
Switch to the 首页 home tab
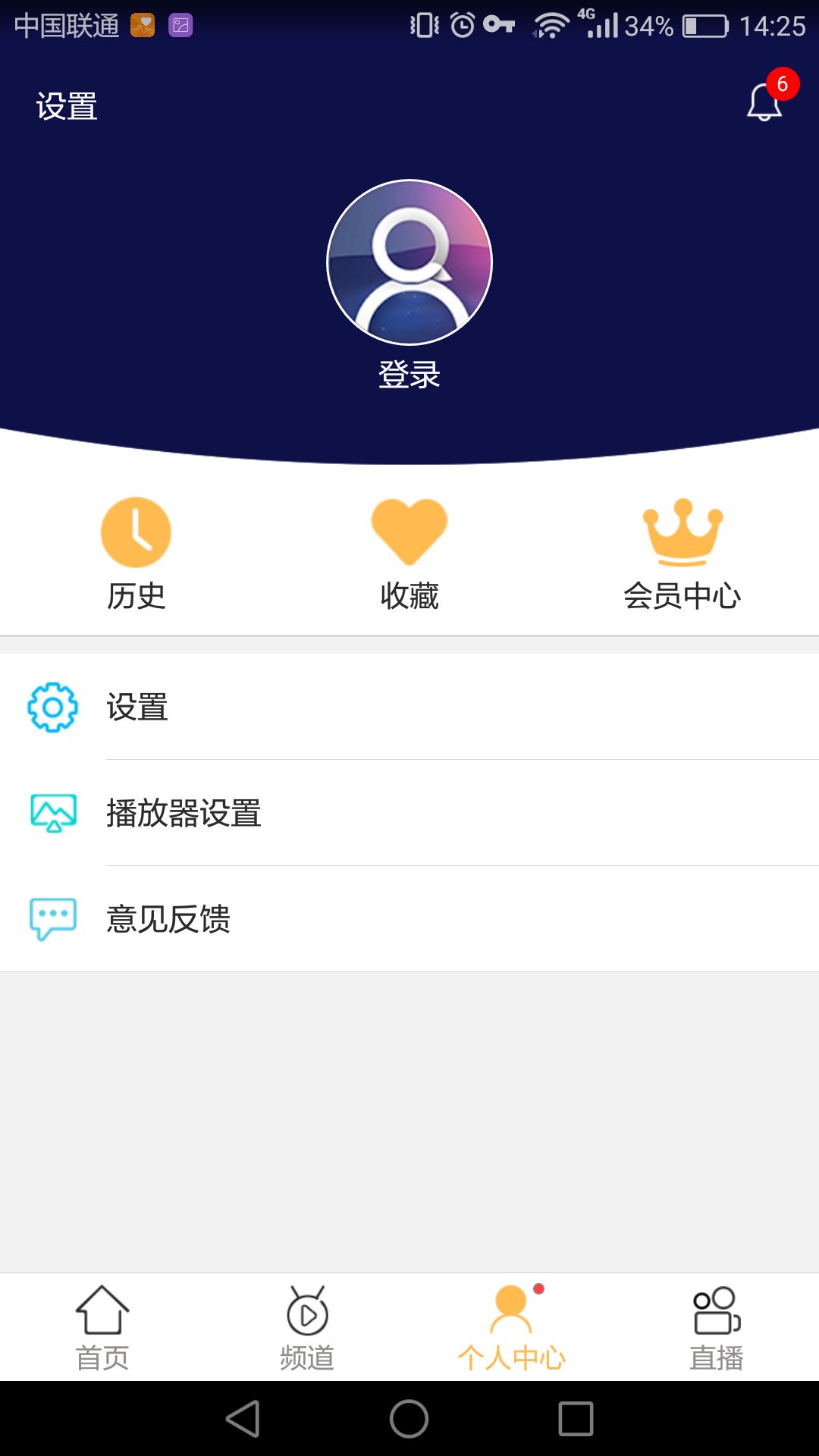(x=102, y=1329)
